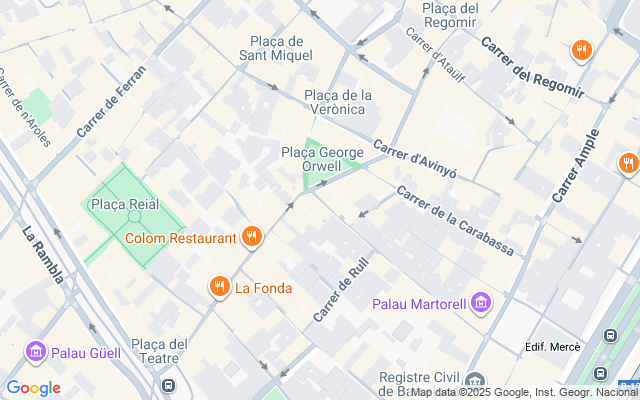Select the transit stop near Plaça del Teatre

click(x=169, y=384)
